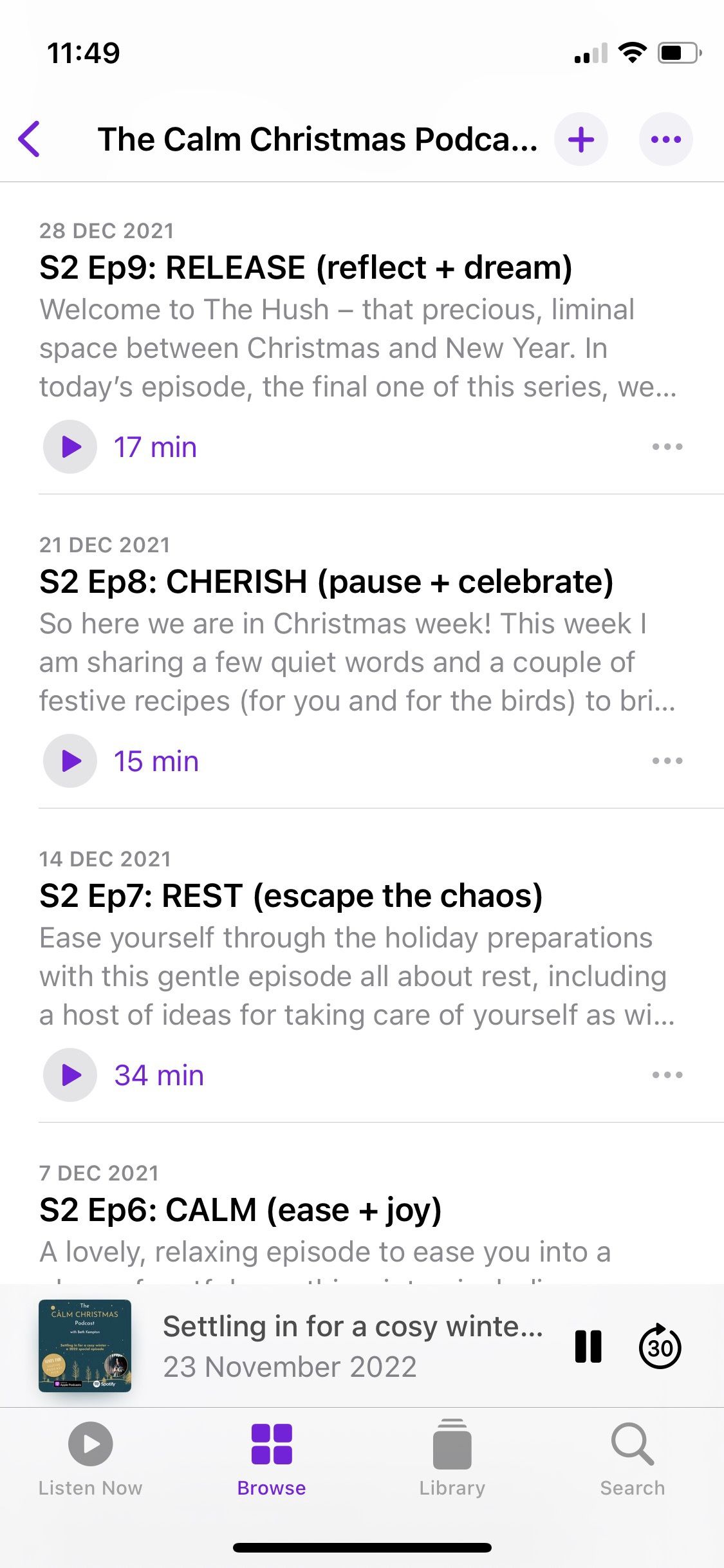Open S2 Ep6: CALM episode details
The height and width of the screenshot is (1568, 724).
pos(240,1210)
